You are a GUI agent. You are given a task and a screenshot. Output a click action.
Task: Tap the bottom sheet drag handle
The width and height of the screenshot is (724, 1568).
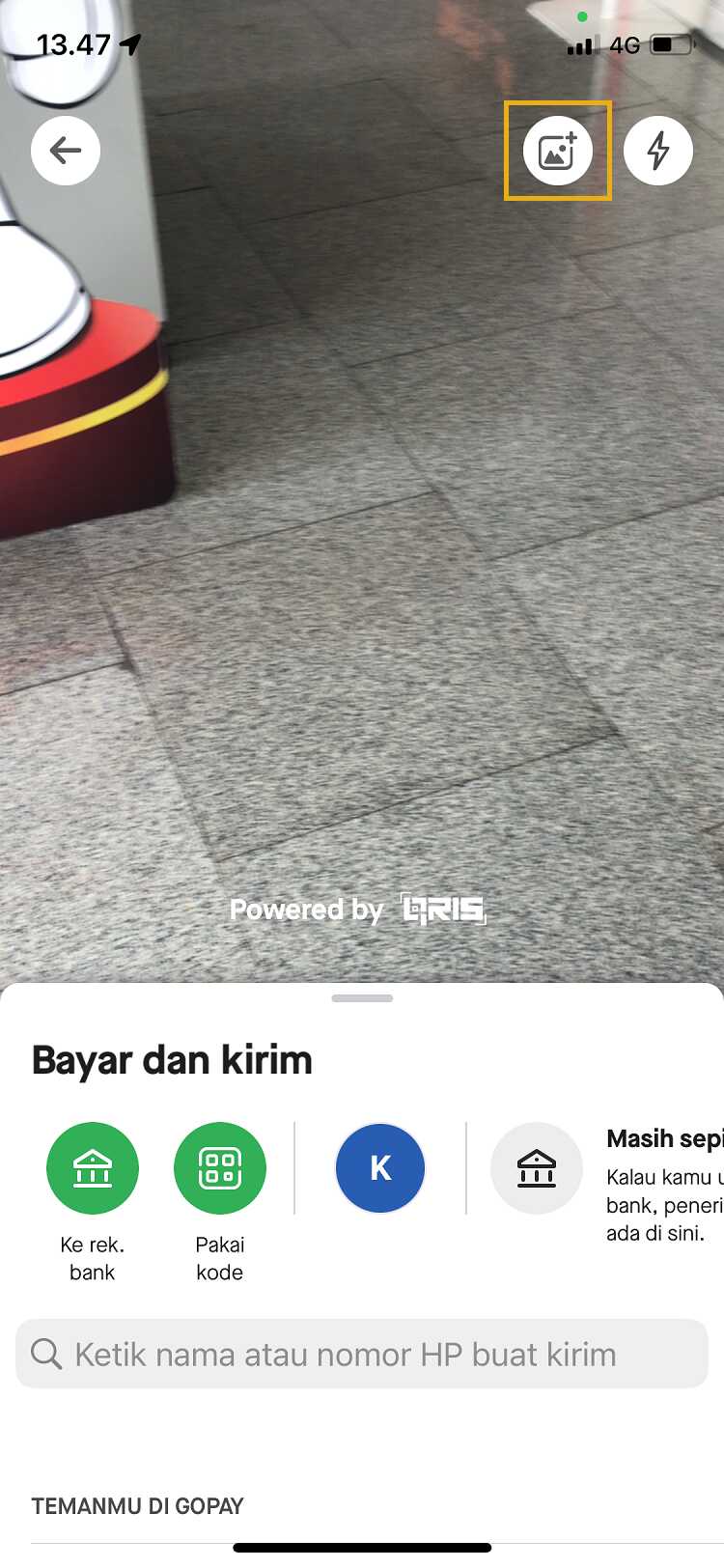362,998
